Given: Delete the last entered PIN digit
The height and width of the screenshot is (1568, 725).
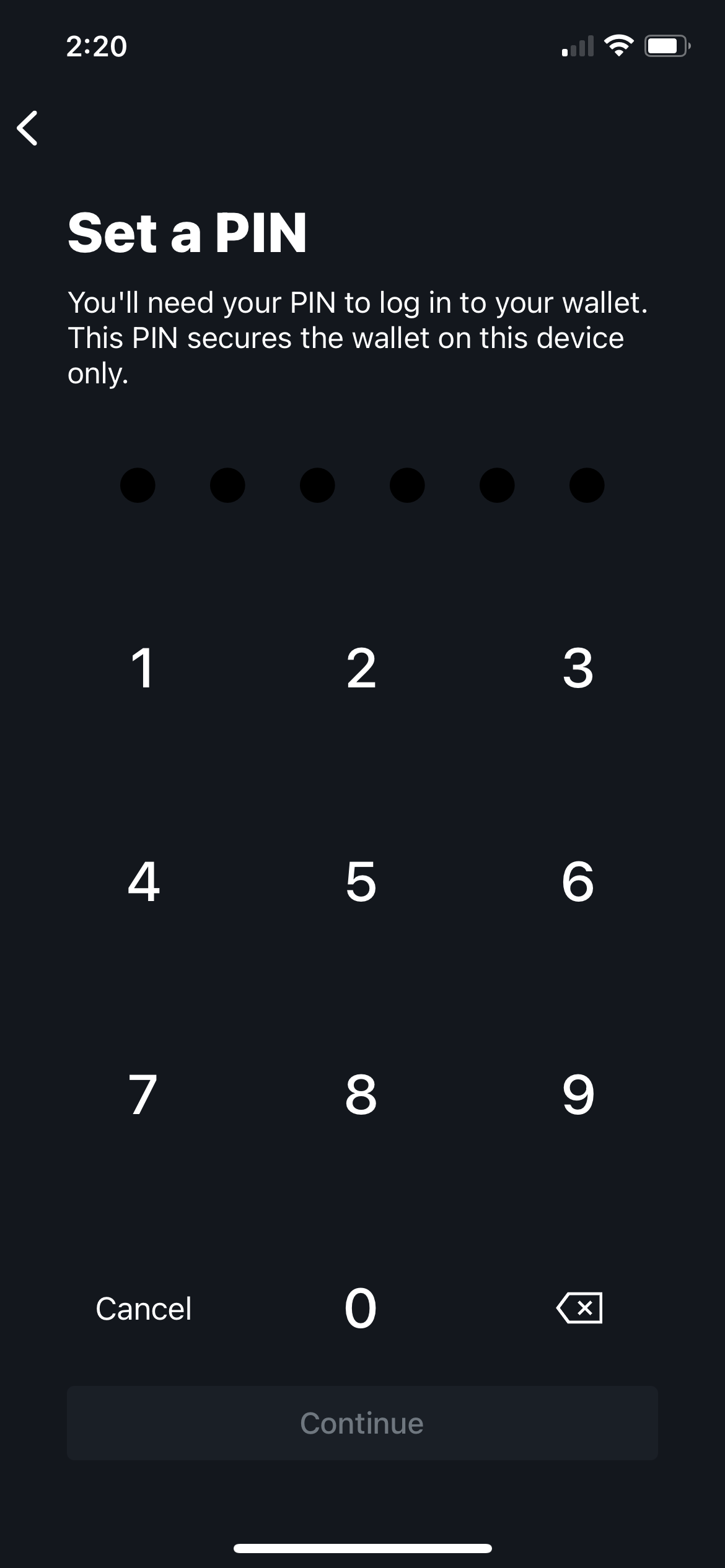Looking at the screenshot, I should (579, 1308).
